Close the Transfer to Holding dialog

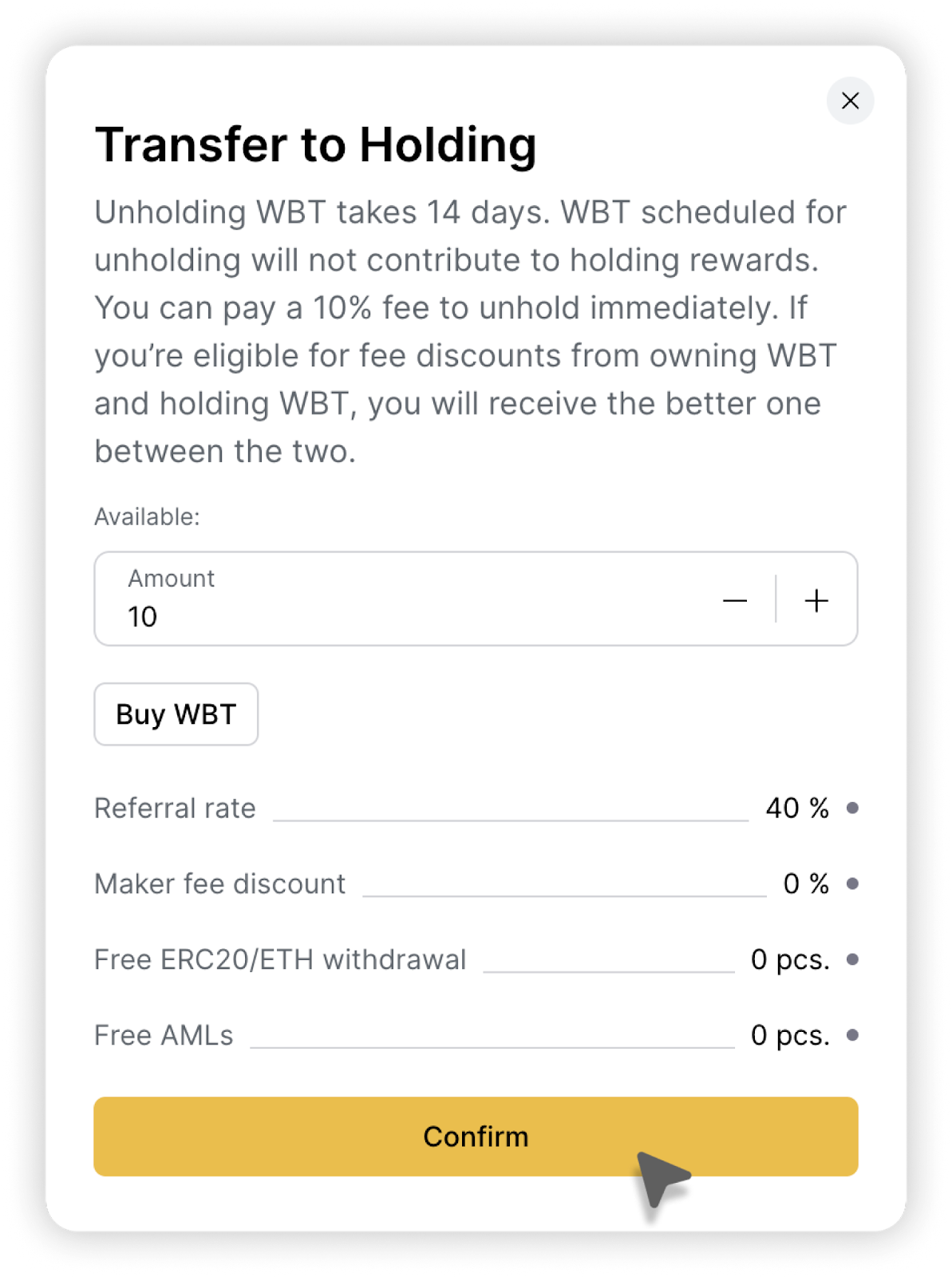pyautogui.click(x=850, y=101)
